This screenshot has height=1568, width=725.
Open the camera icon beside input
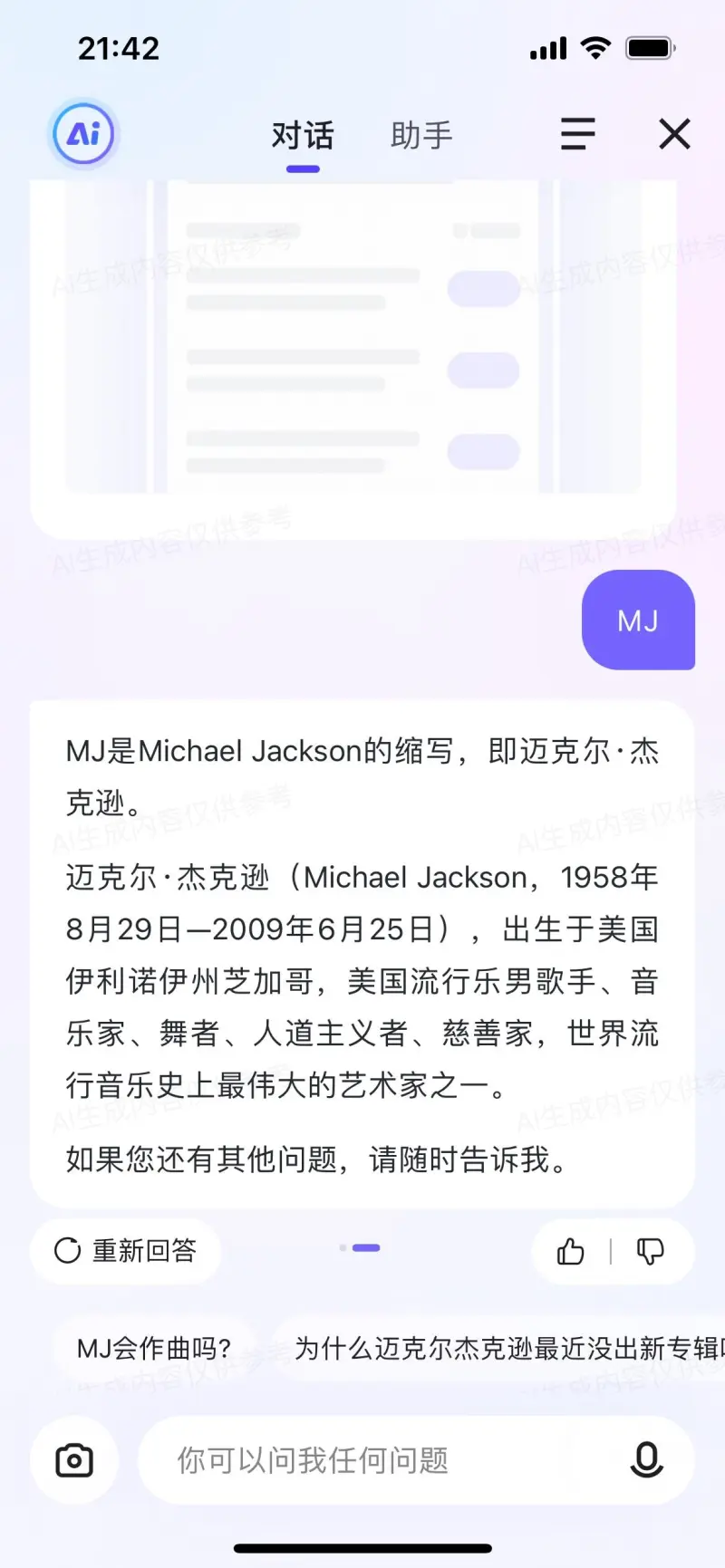(x=74, y=1460)
